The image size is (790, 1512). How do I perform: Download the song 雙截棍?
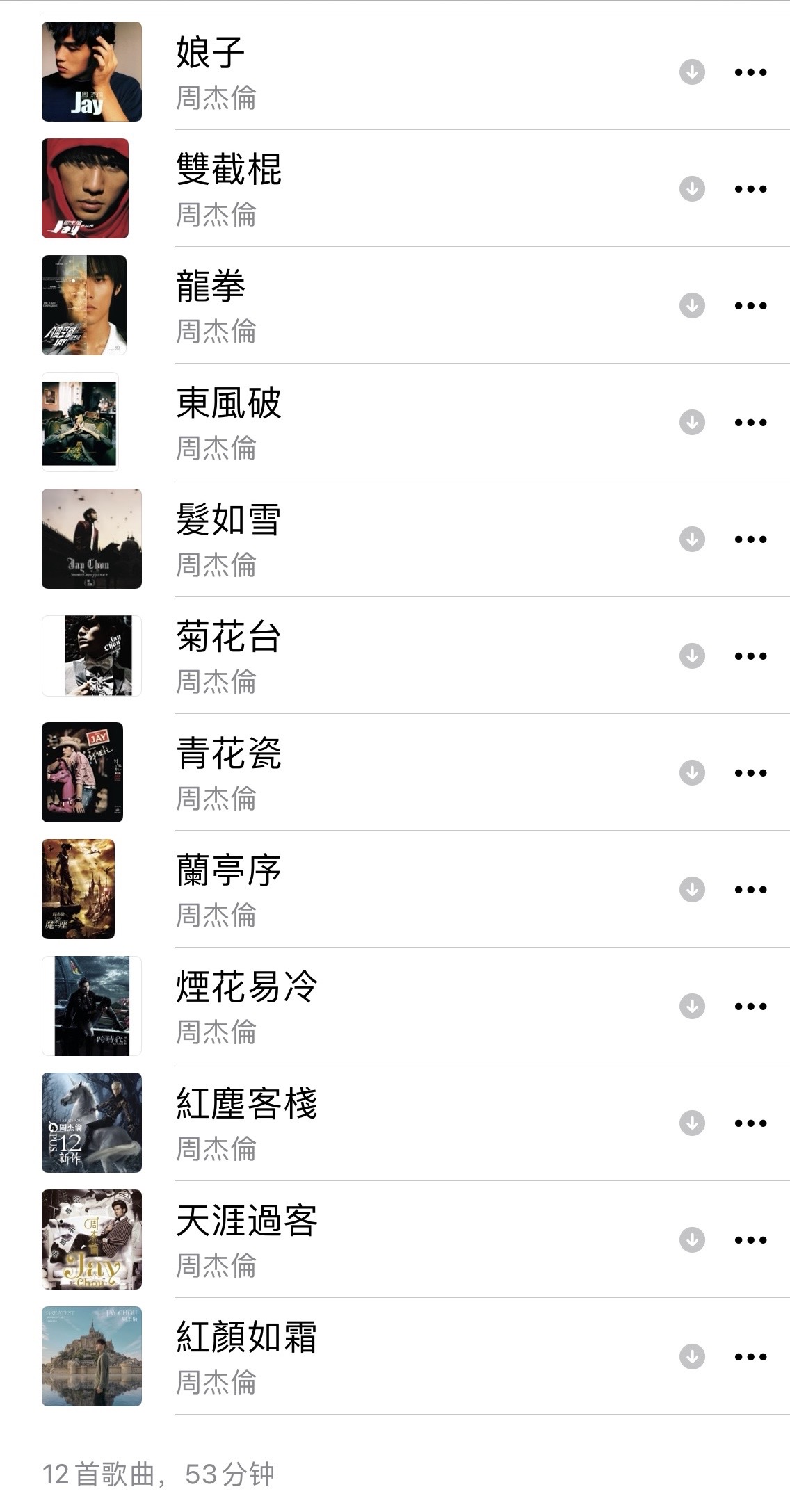[692, 188]
